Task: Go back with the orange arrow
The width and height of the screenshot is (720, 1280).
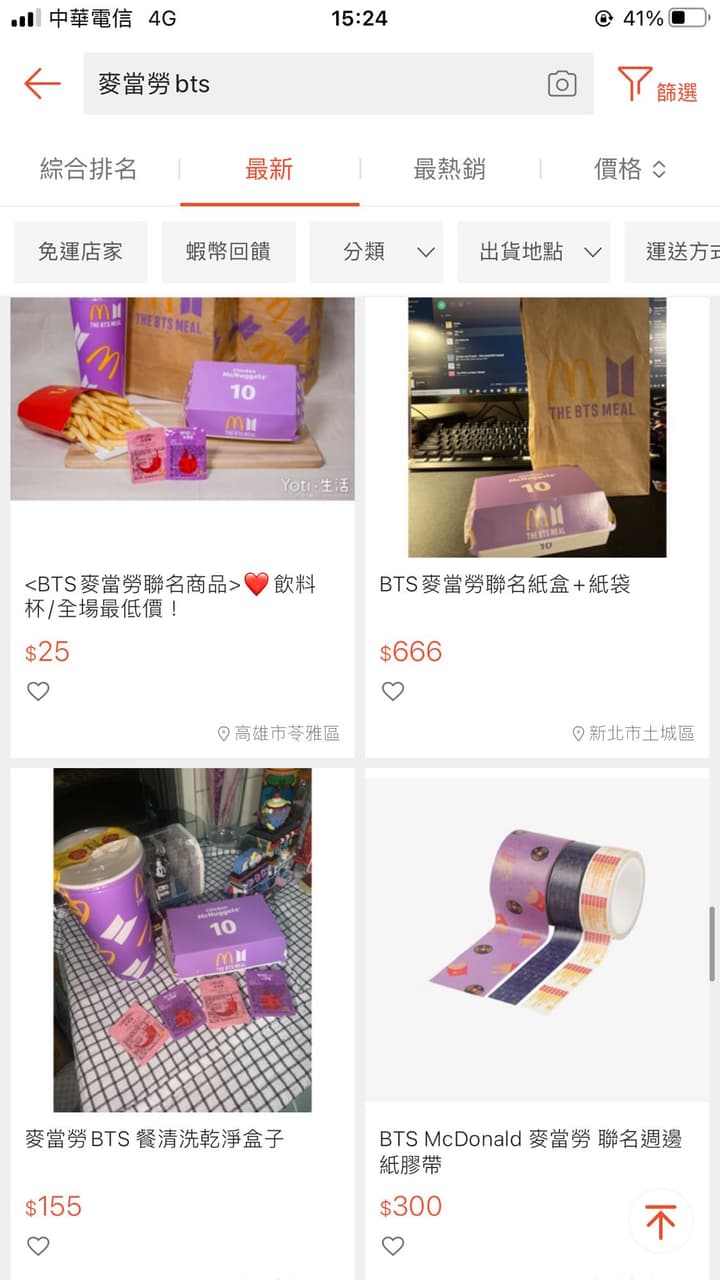Action: 42,84
